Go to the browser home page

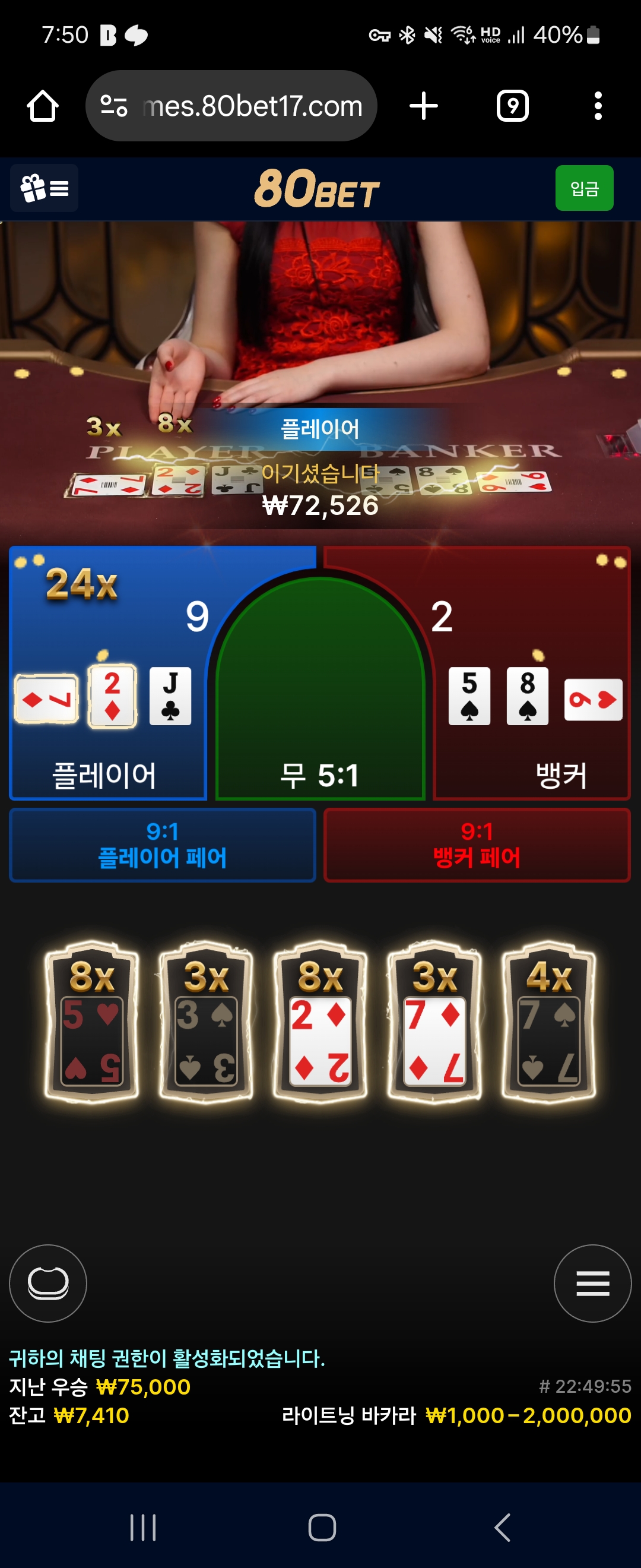pos(43,106)
